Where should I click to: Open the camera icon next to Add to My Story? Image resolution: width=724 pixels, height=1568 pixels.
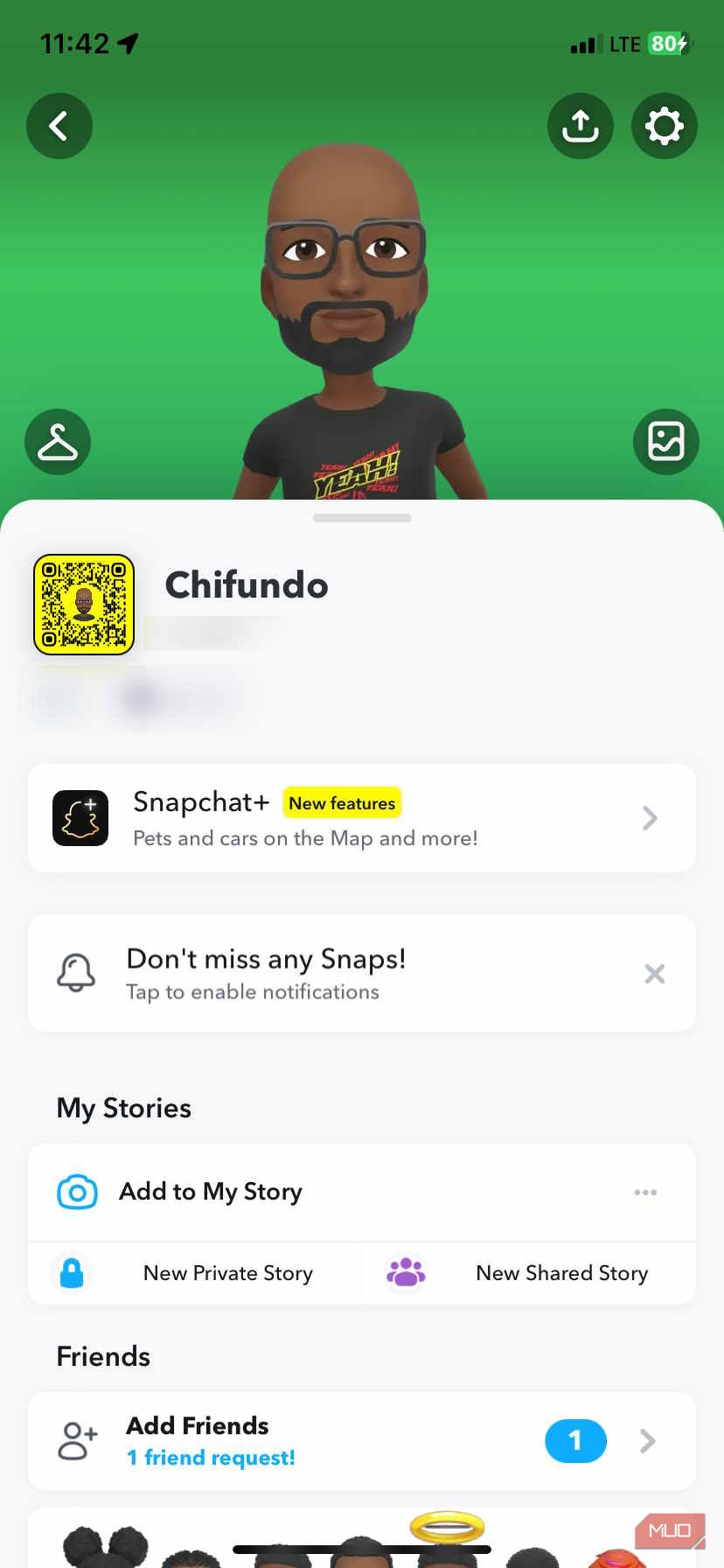77,1192
